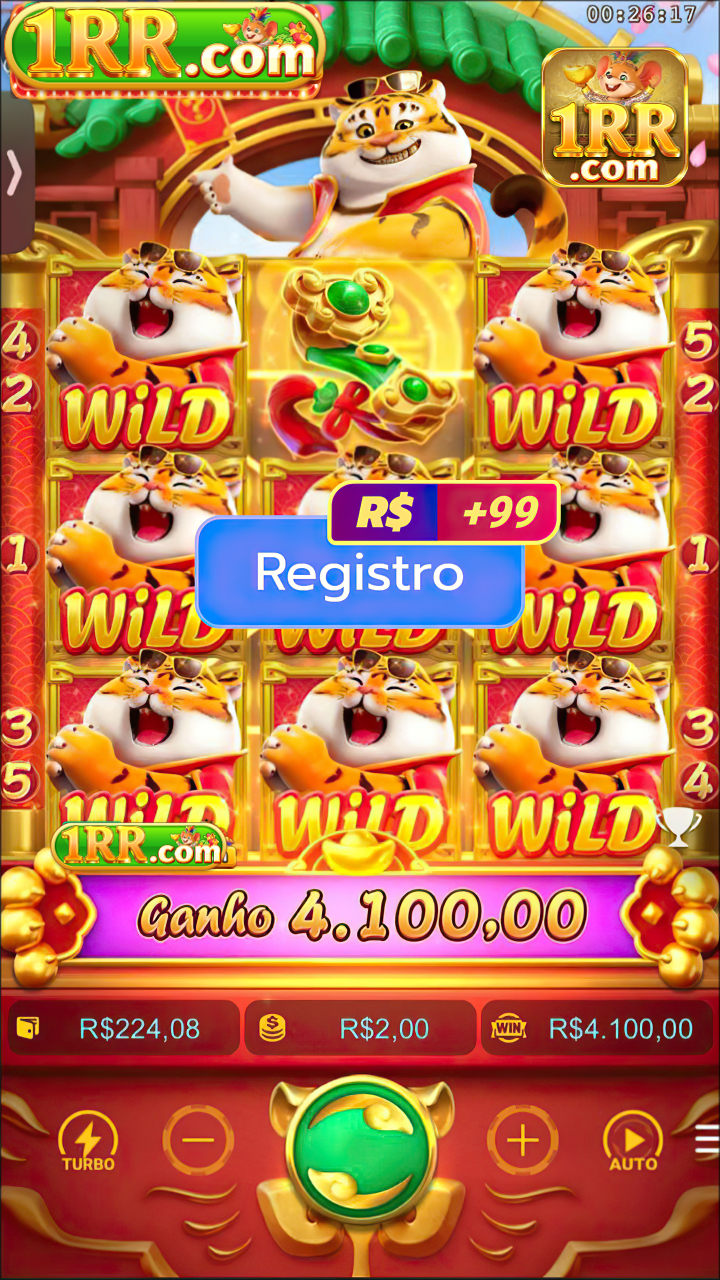
Task: Expand the side panel arrow
Action: pyautogui.click(x=15, y=175)
